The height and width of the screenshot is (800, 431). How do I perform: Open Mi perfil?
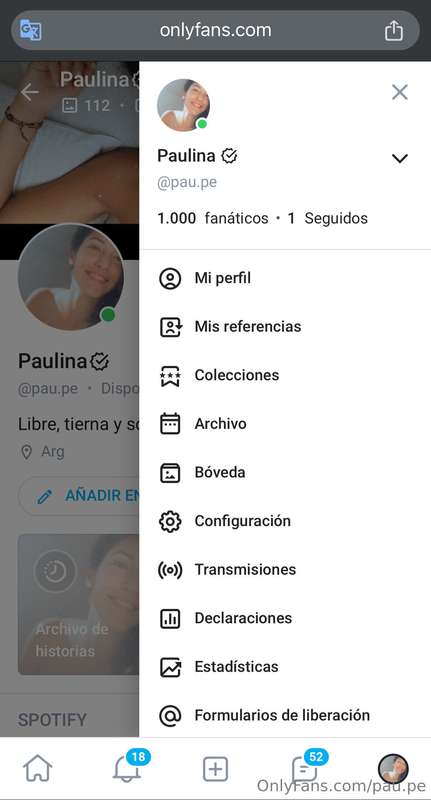tap(285, 279)
